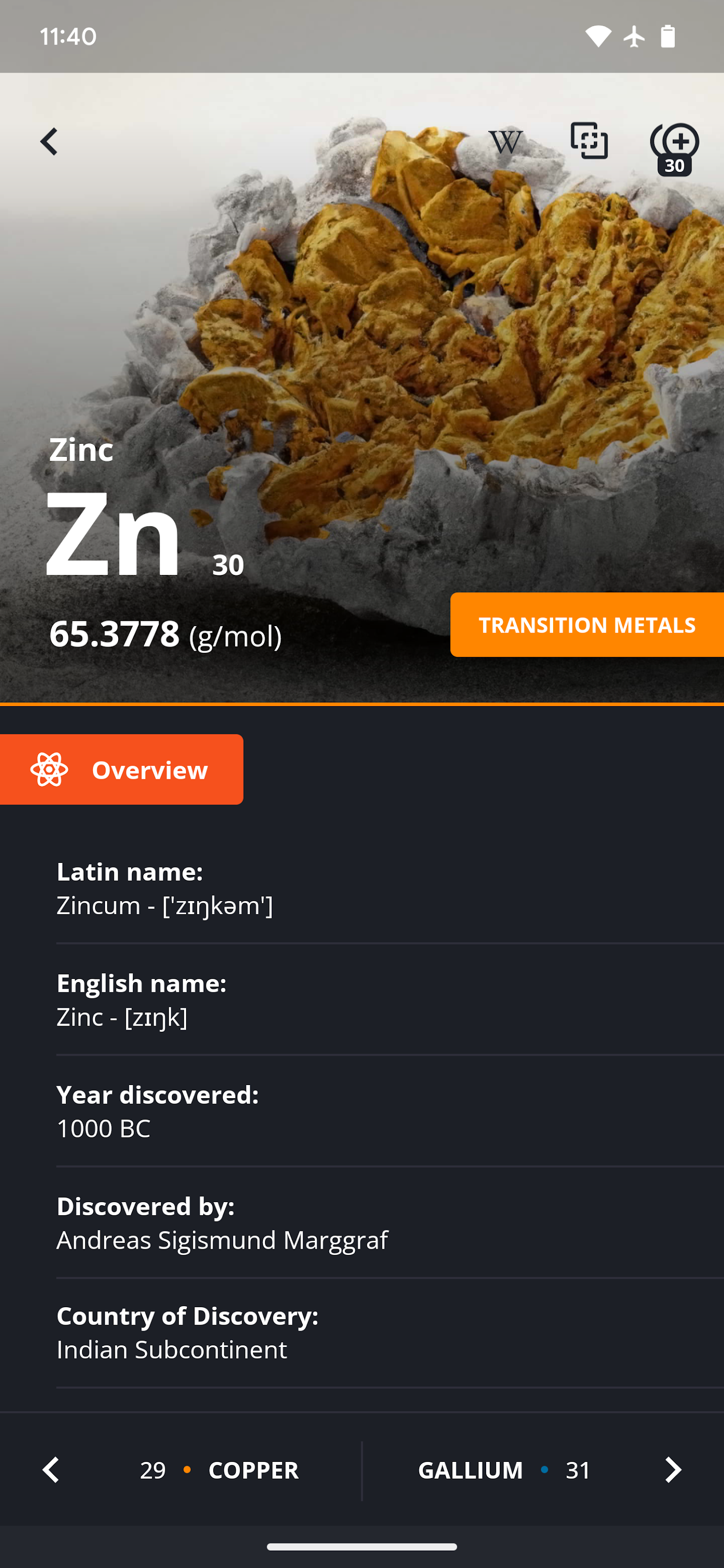Go back from the Zinc page
Image resolution: width=724 pixels, height=1568 pixels.
[x=49, y=142]
